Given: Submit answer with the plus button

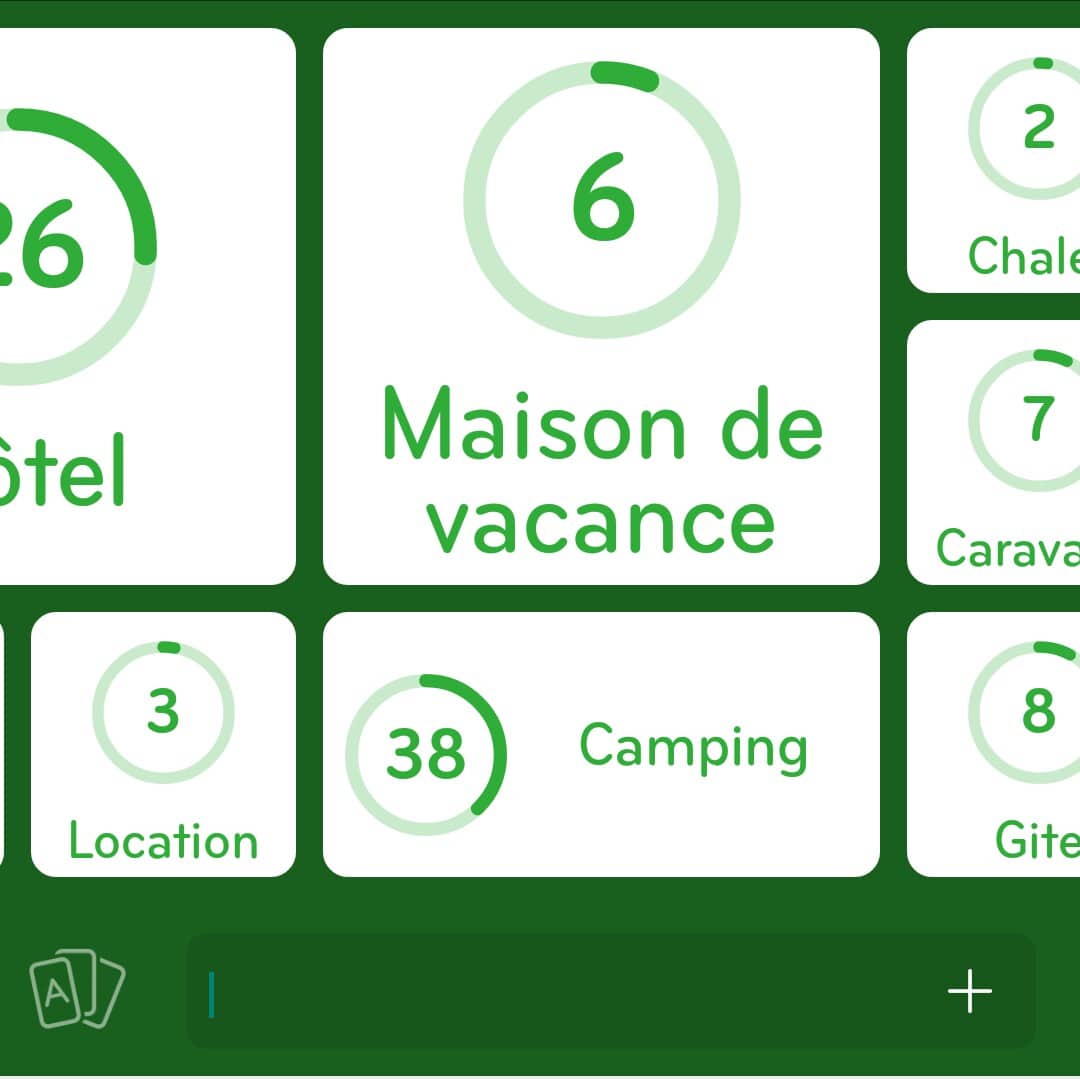Looking at the screenshot, I should coord(969,991).
